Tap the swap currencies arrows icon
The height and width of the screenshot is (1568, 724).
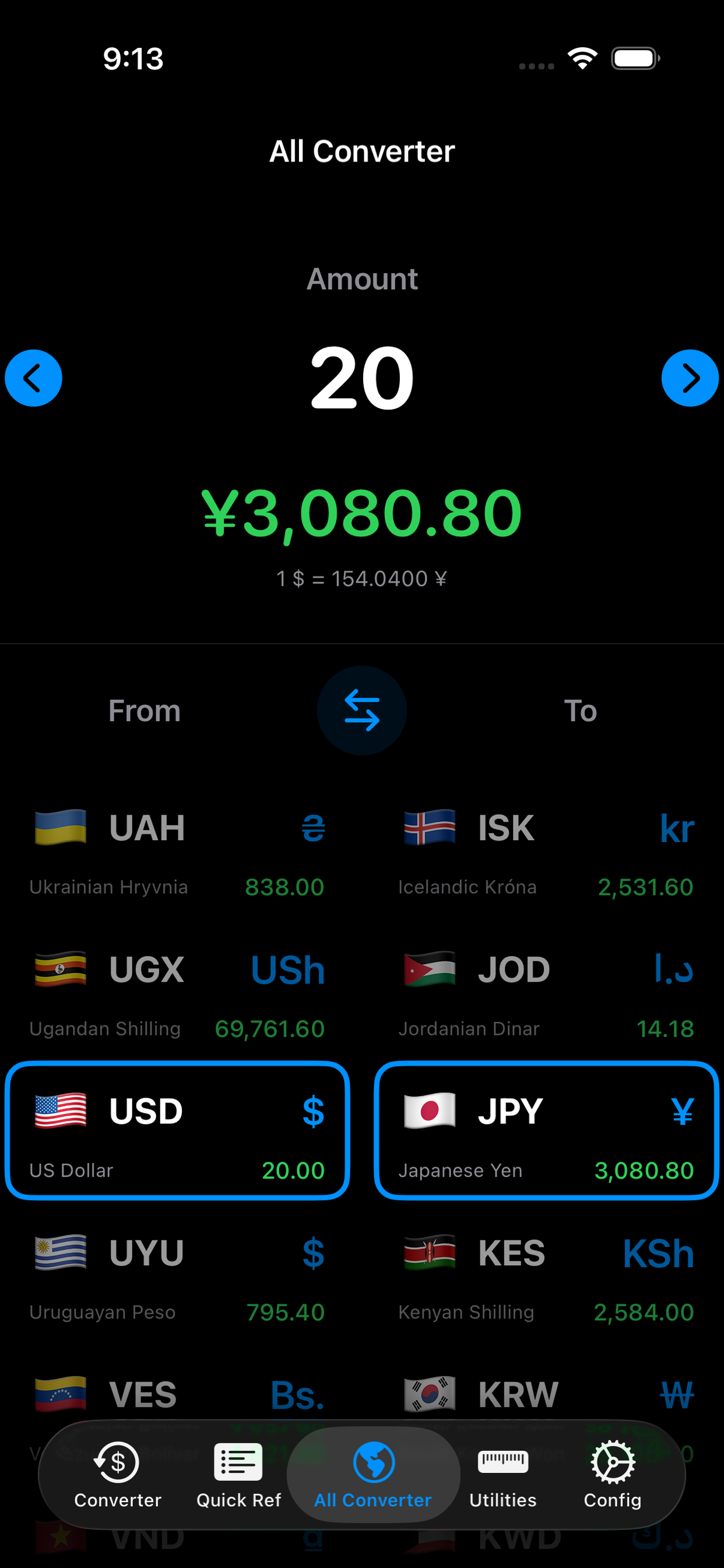point(361,710)
